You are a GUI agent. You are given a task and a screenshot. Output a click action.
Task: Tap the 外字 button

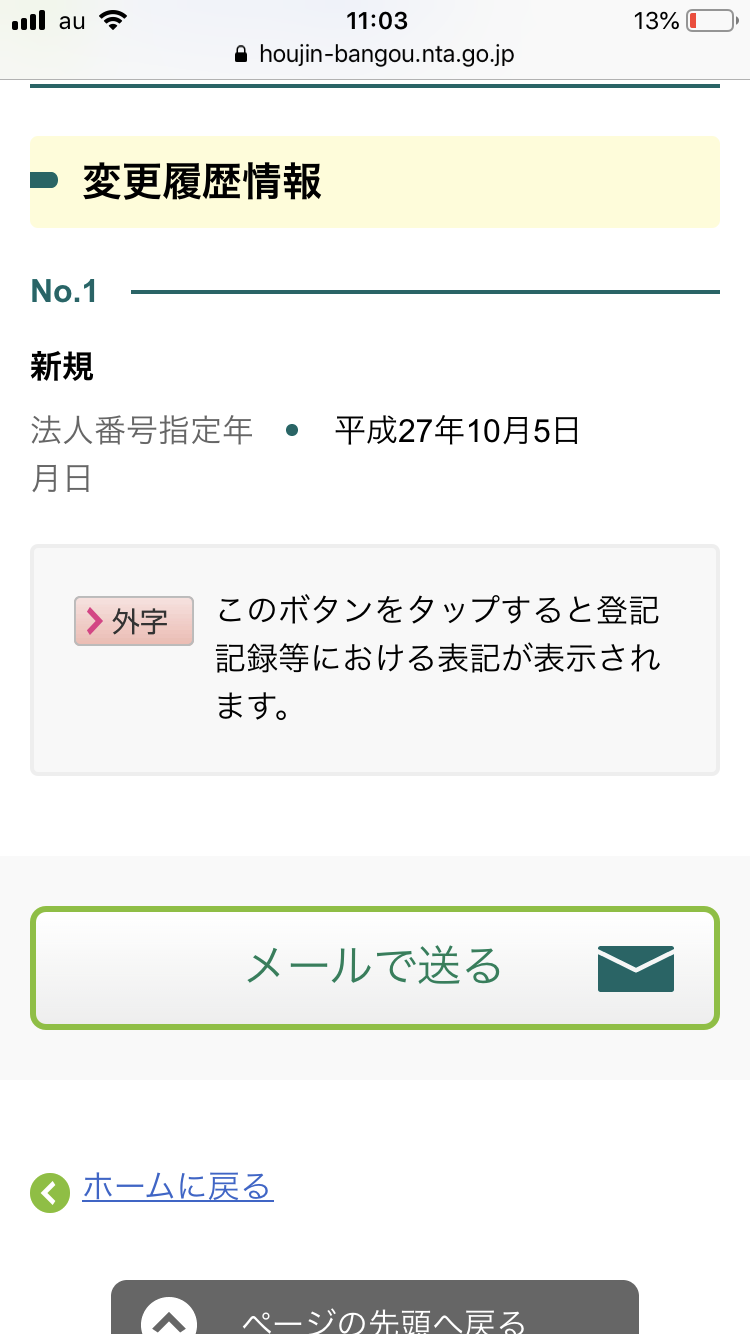point(134,621)
